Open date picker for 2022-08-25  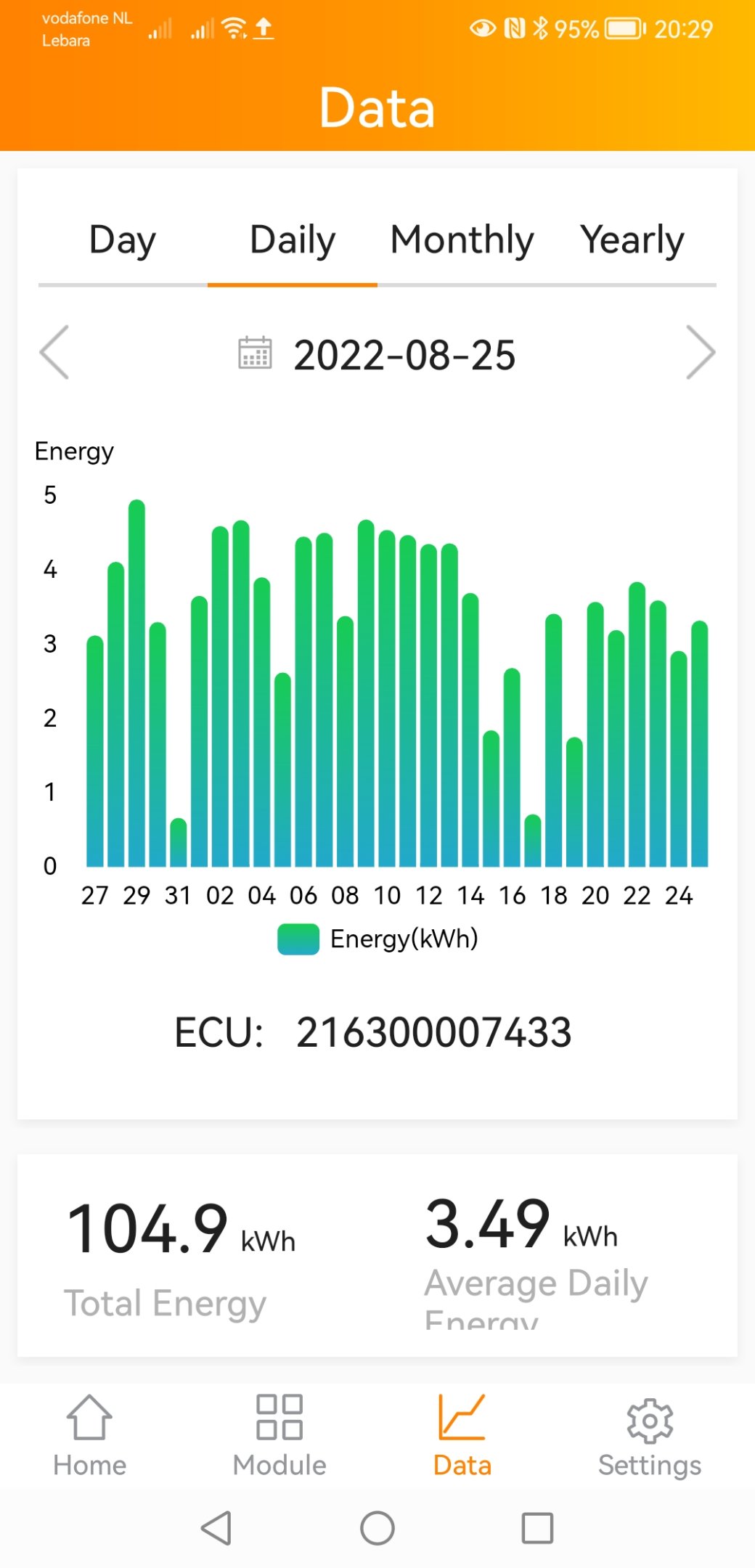point(377,355)
